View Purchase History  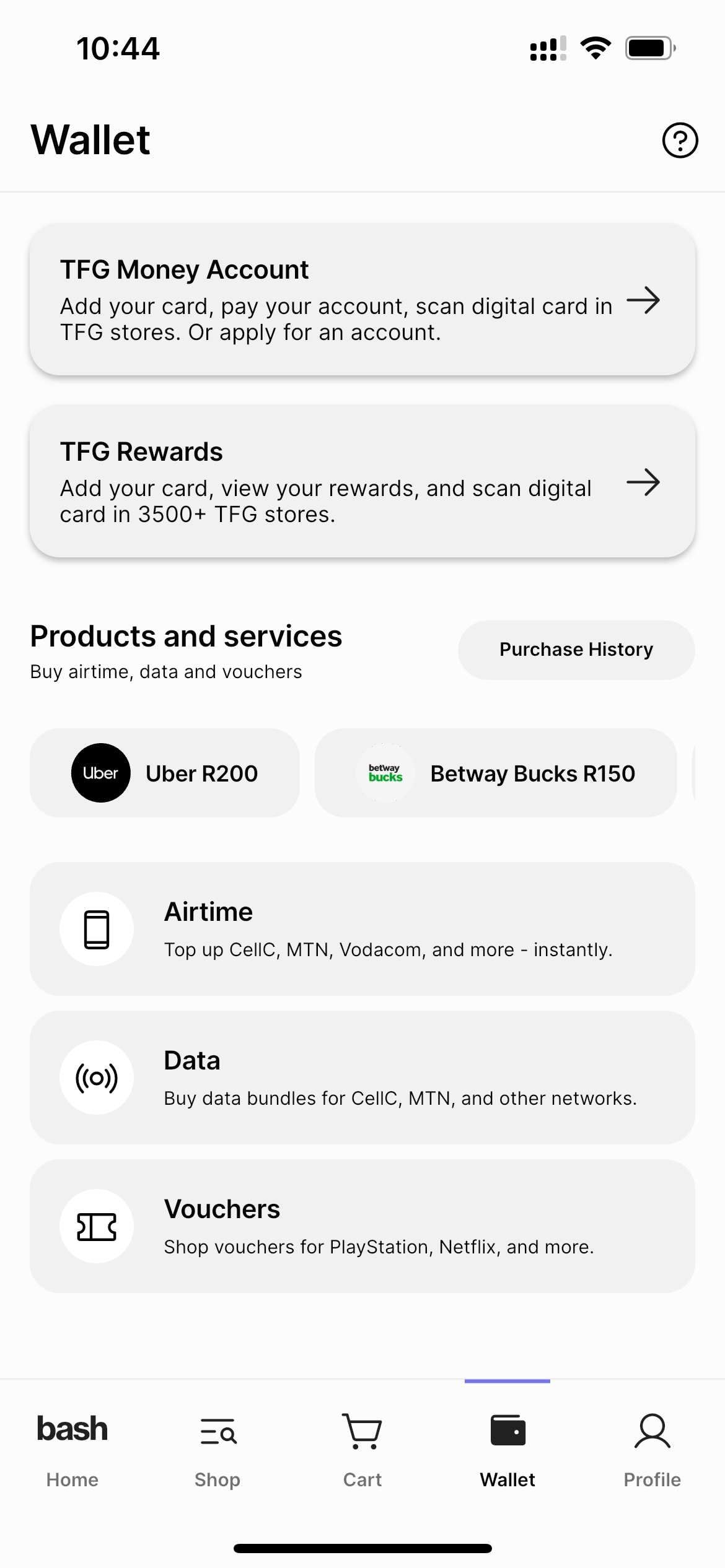[x=576, y=650]
